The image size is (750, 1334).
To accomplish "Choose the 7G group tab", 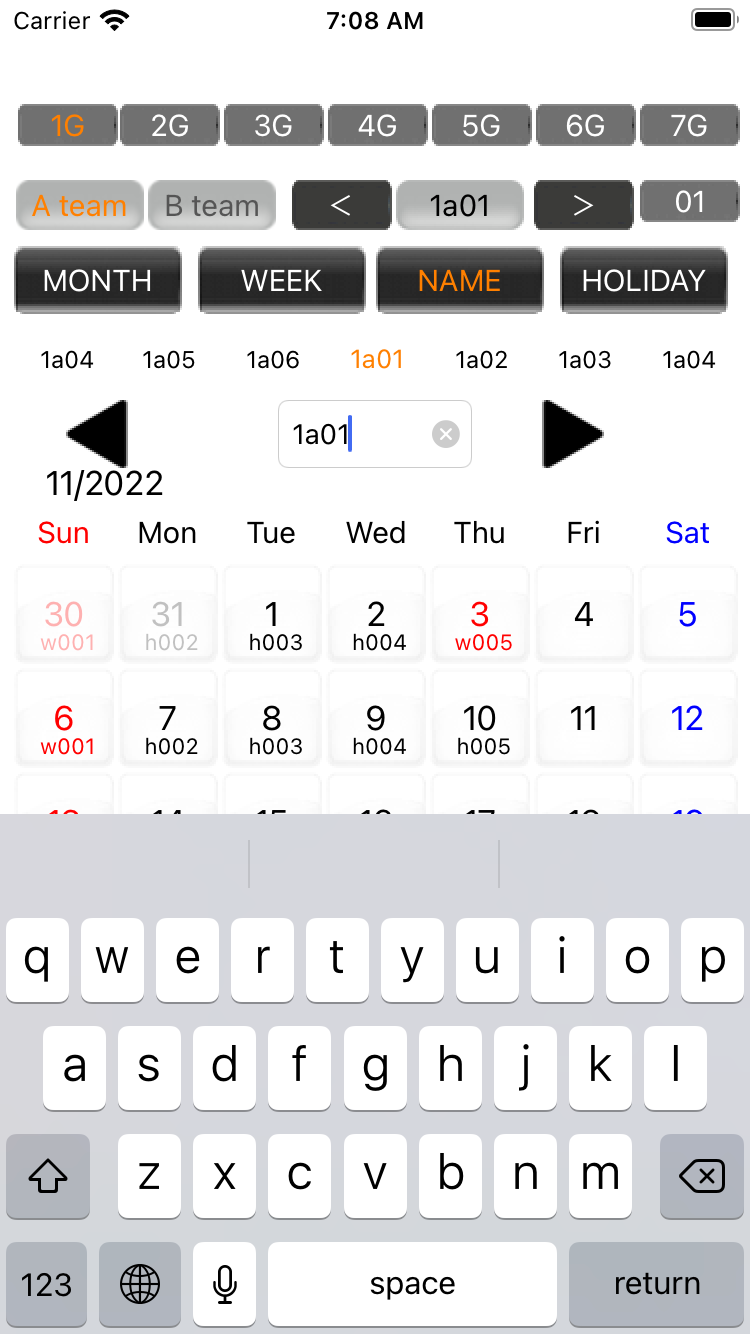I will (x=689, y=126).
